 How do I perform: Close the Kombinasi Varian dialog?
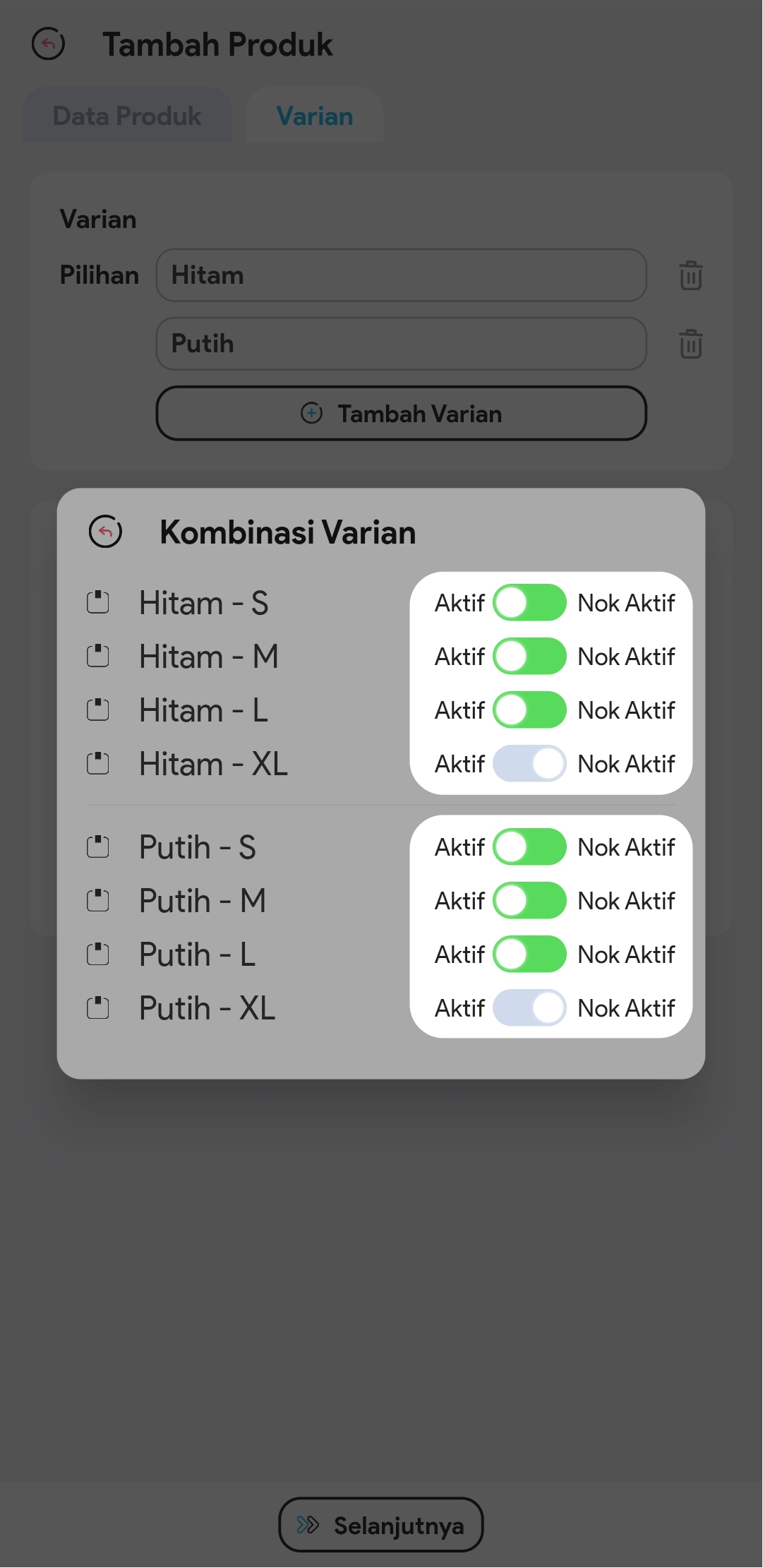105,532
